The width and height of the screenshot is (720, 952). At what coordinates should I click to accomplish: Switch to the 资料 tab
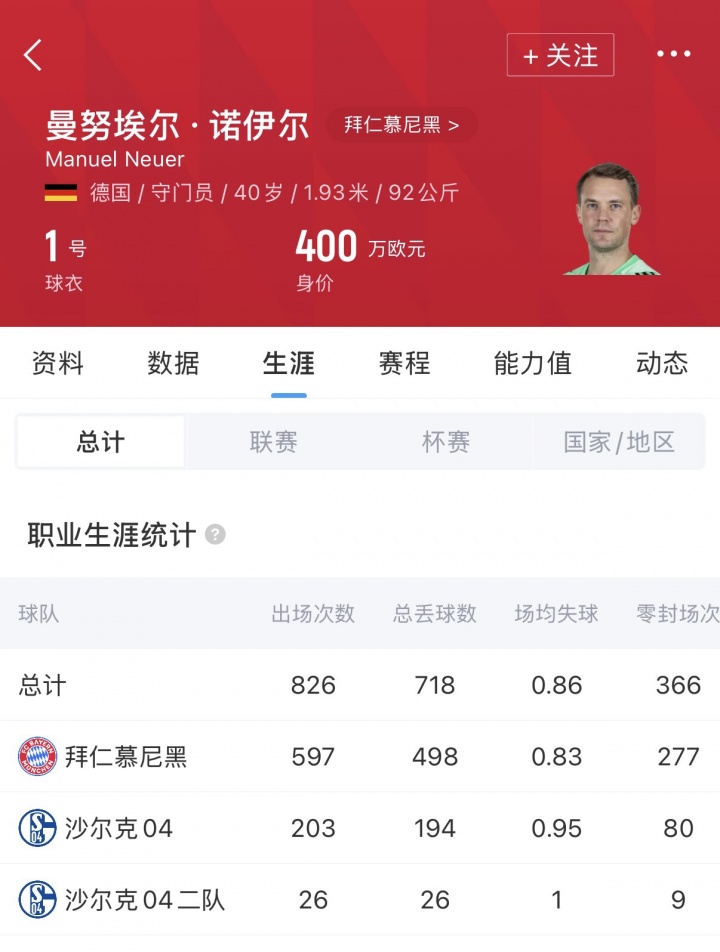coord(58,363)
